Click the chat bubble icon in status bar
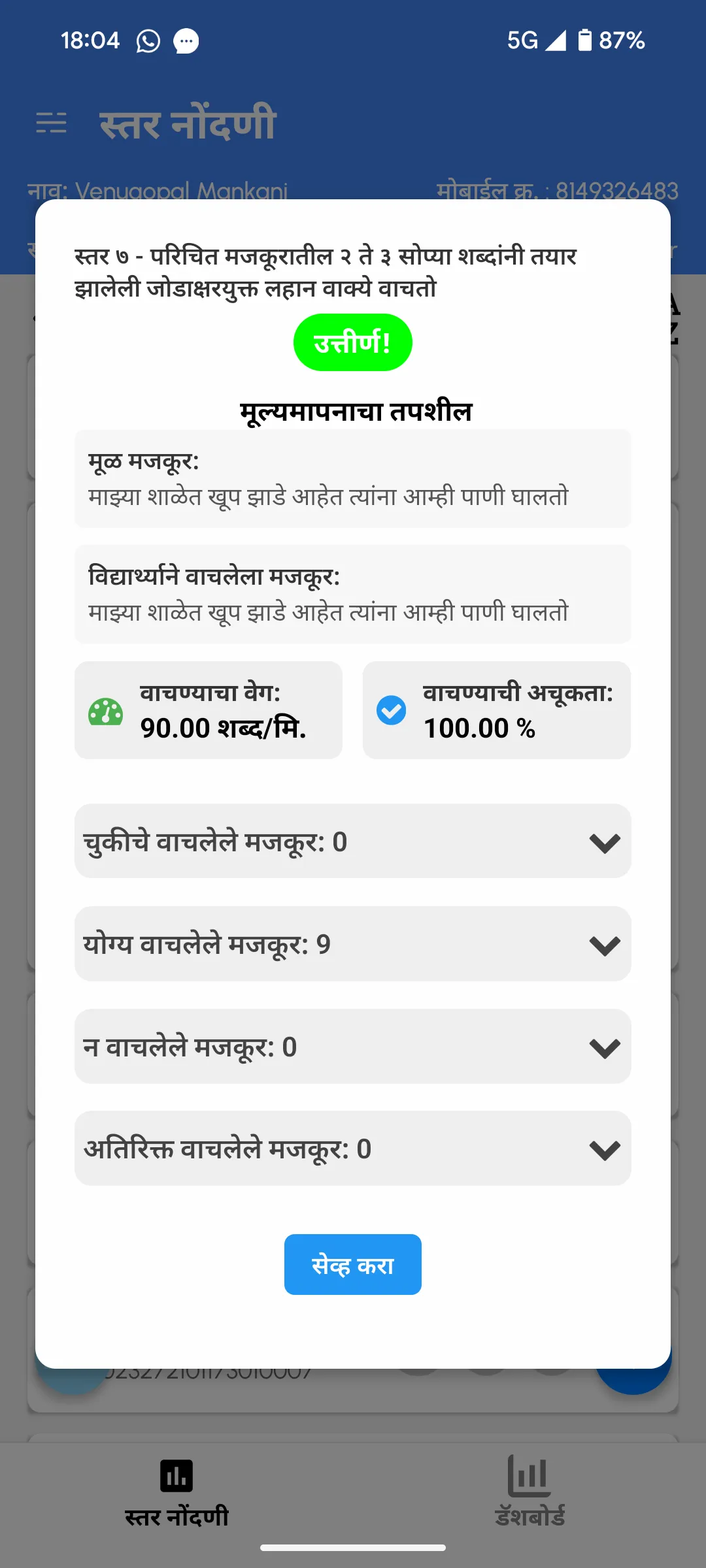706x1568 pixels. tap(186, 41)
